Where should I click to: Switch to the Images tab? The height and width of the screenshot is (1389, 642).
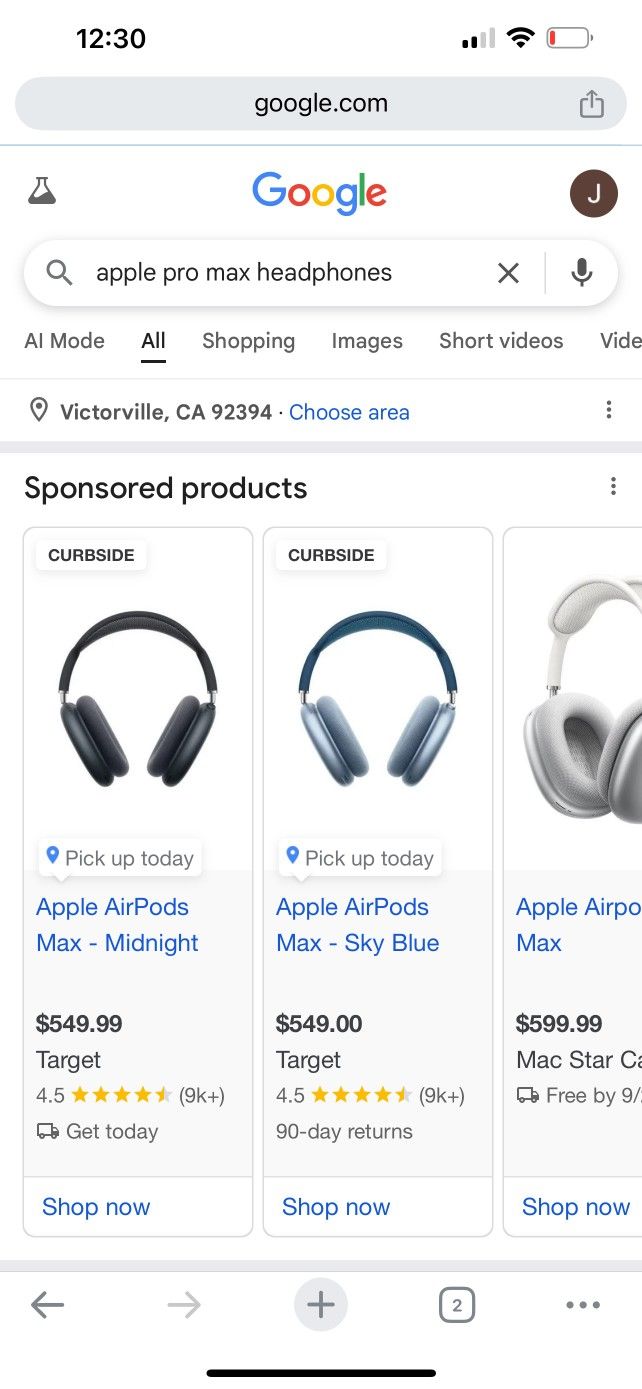[367, 341]
